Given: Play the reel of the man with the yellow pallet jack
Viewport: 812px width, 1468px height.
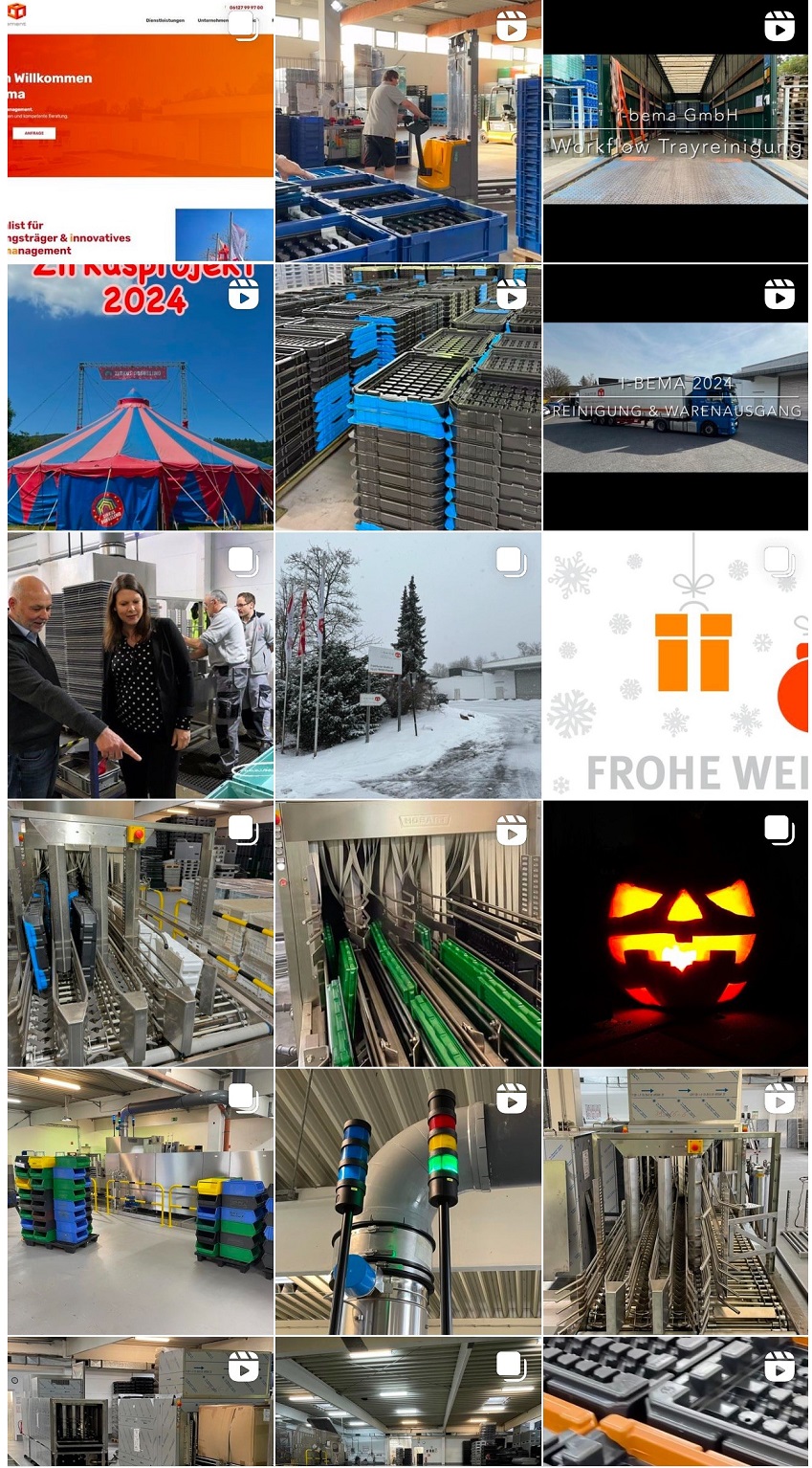Looking at the screenshot, I should pyautogui.click(x=407, y=131).
